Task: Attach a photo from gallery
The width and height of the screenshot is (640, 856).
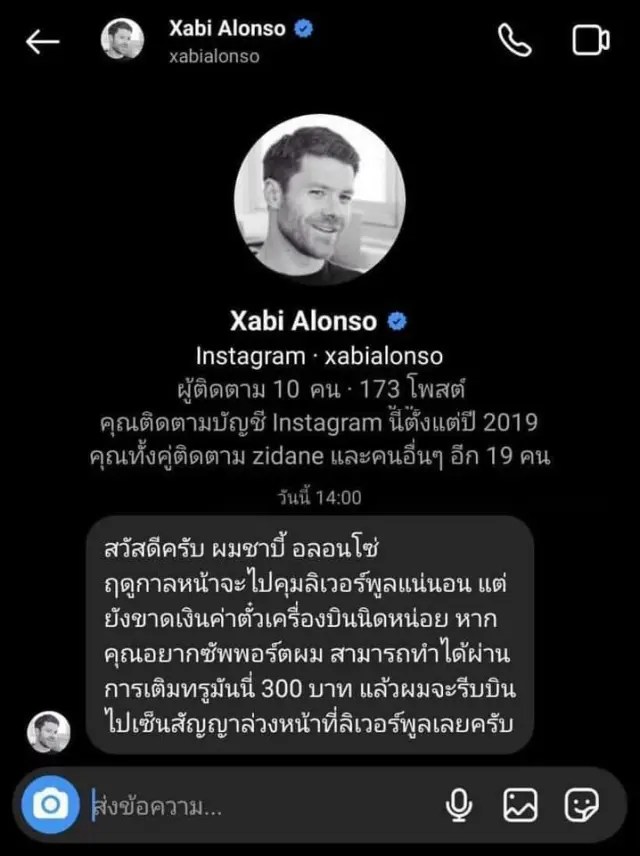Action: 520,804
